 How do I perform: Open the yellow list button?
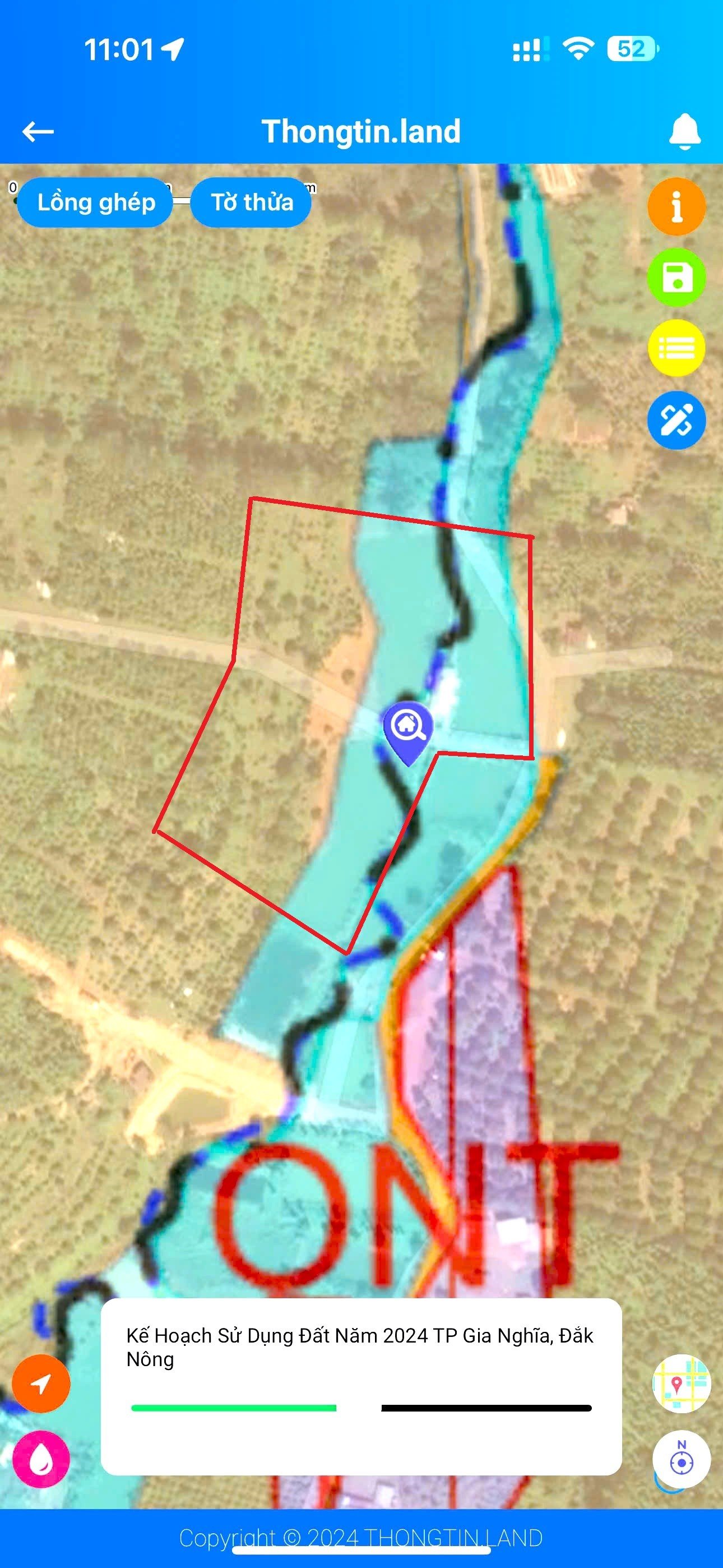676,348
